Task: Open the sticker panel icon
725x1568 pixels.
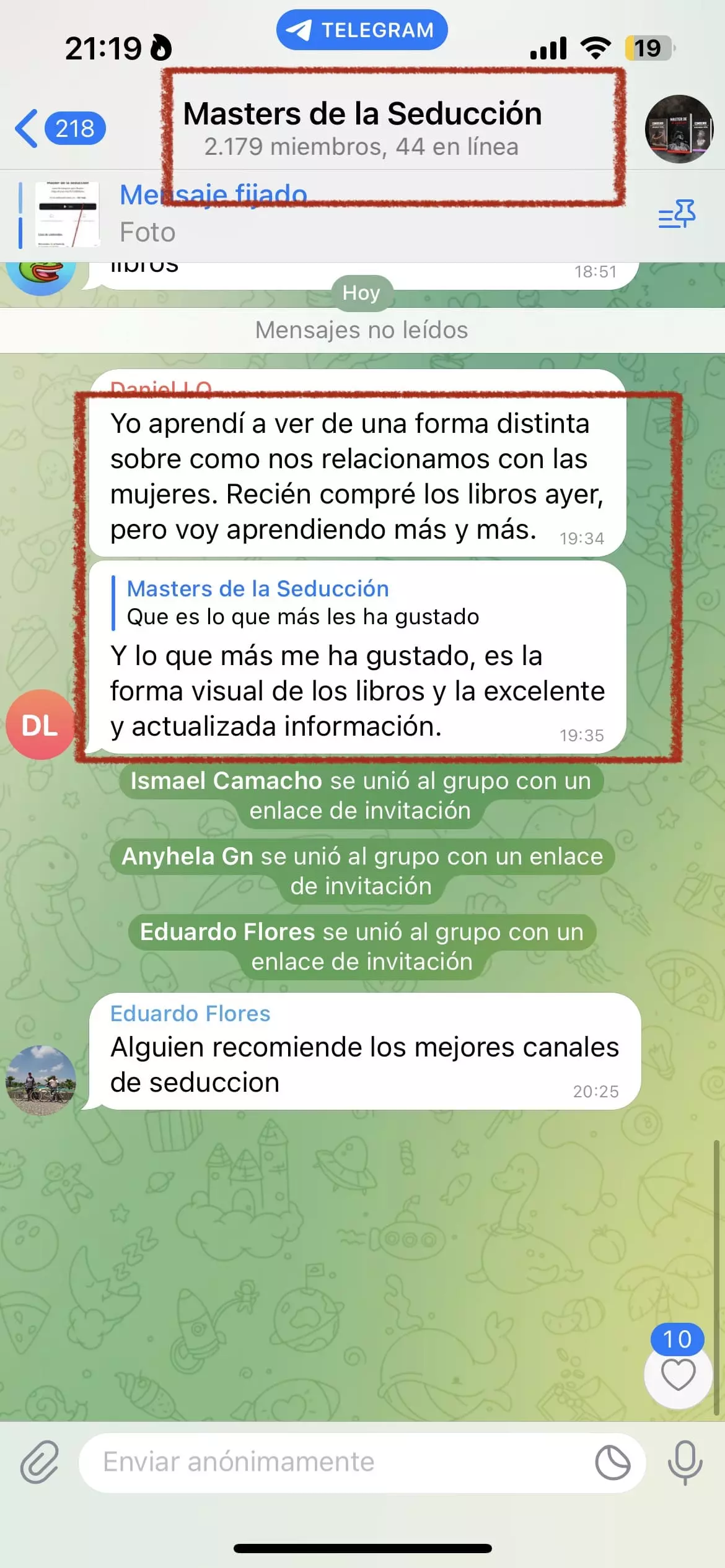Action: [x=612, y=1462]
